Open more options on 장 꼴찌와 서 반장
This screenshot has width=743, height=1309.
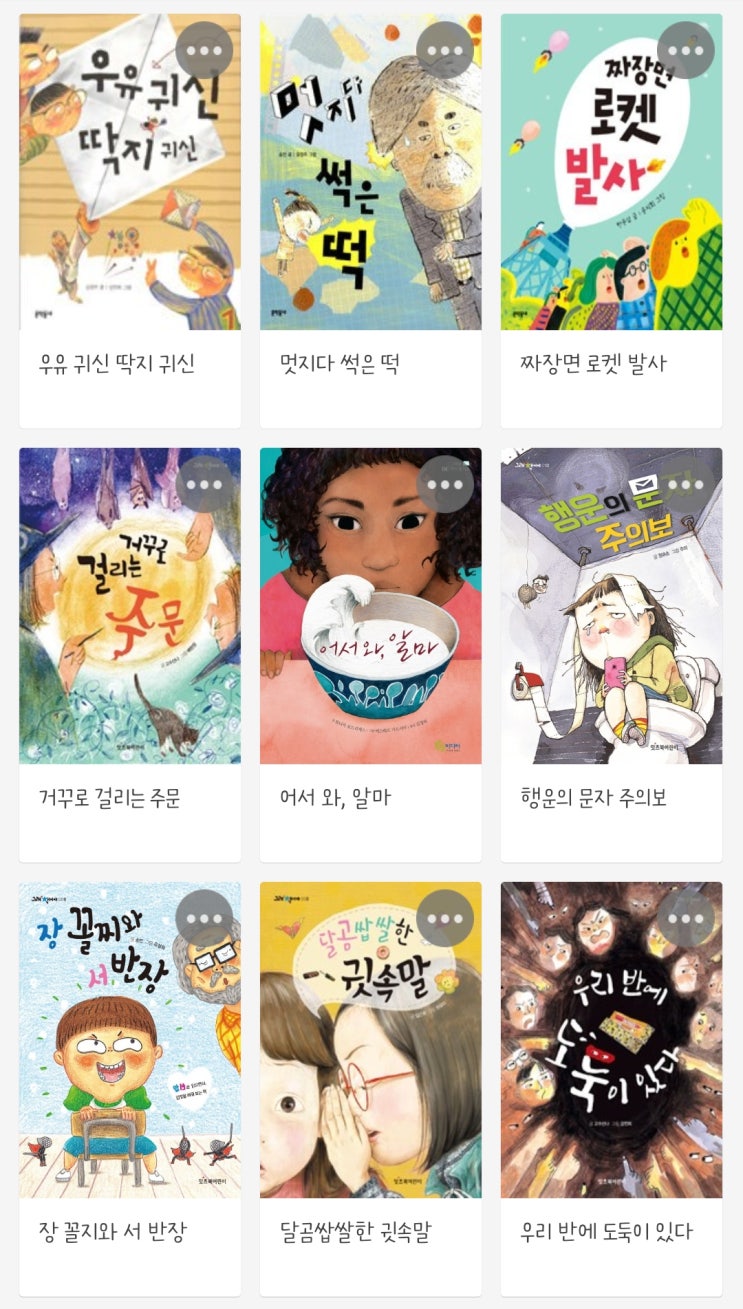tap(204, 918)
